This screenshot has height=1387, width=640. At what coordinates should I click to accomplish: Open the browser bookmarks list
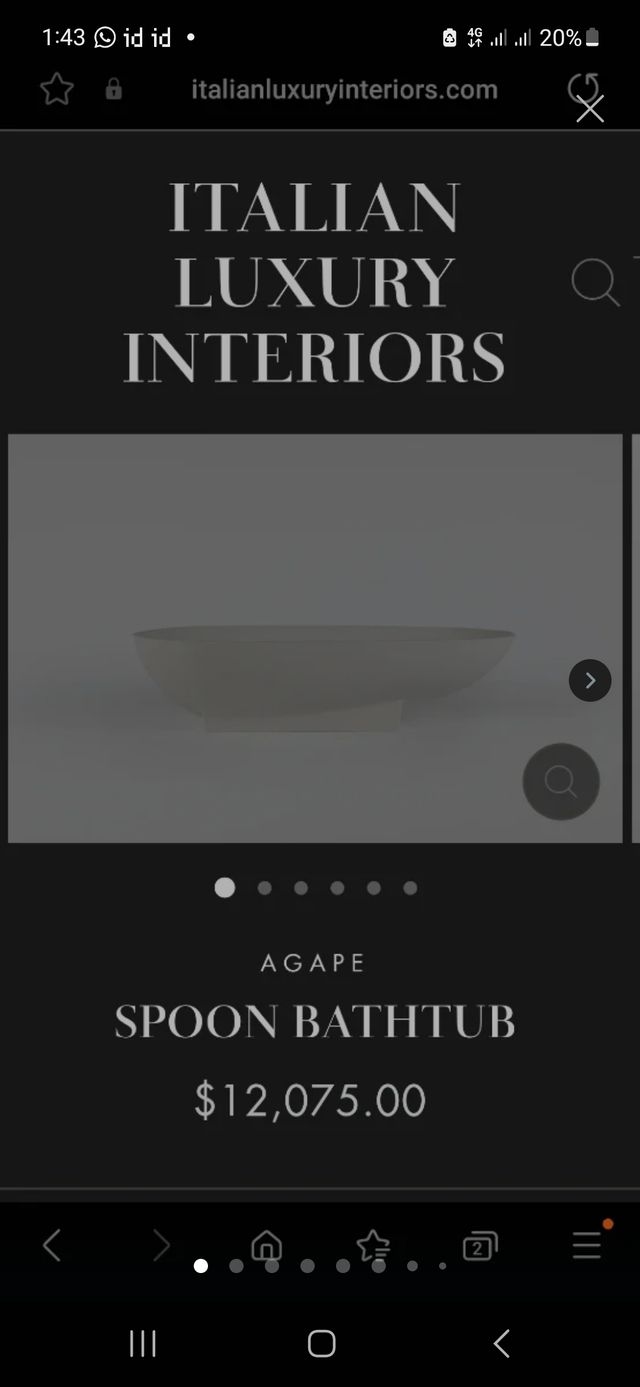pyautogui.click(x=373, y=1245)
